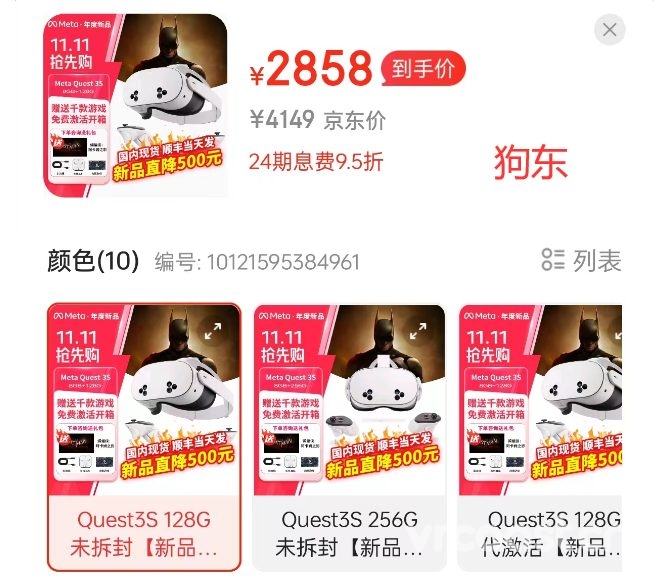Select the Quest3S 128G 未拆封 option
This screenshot has height=580, width=656.
coord(144,532)
